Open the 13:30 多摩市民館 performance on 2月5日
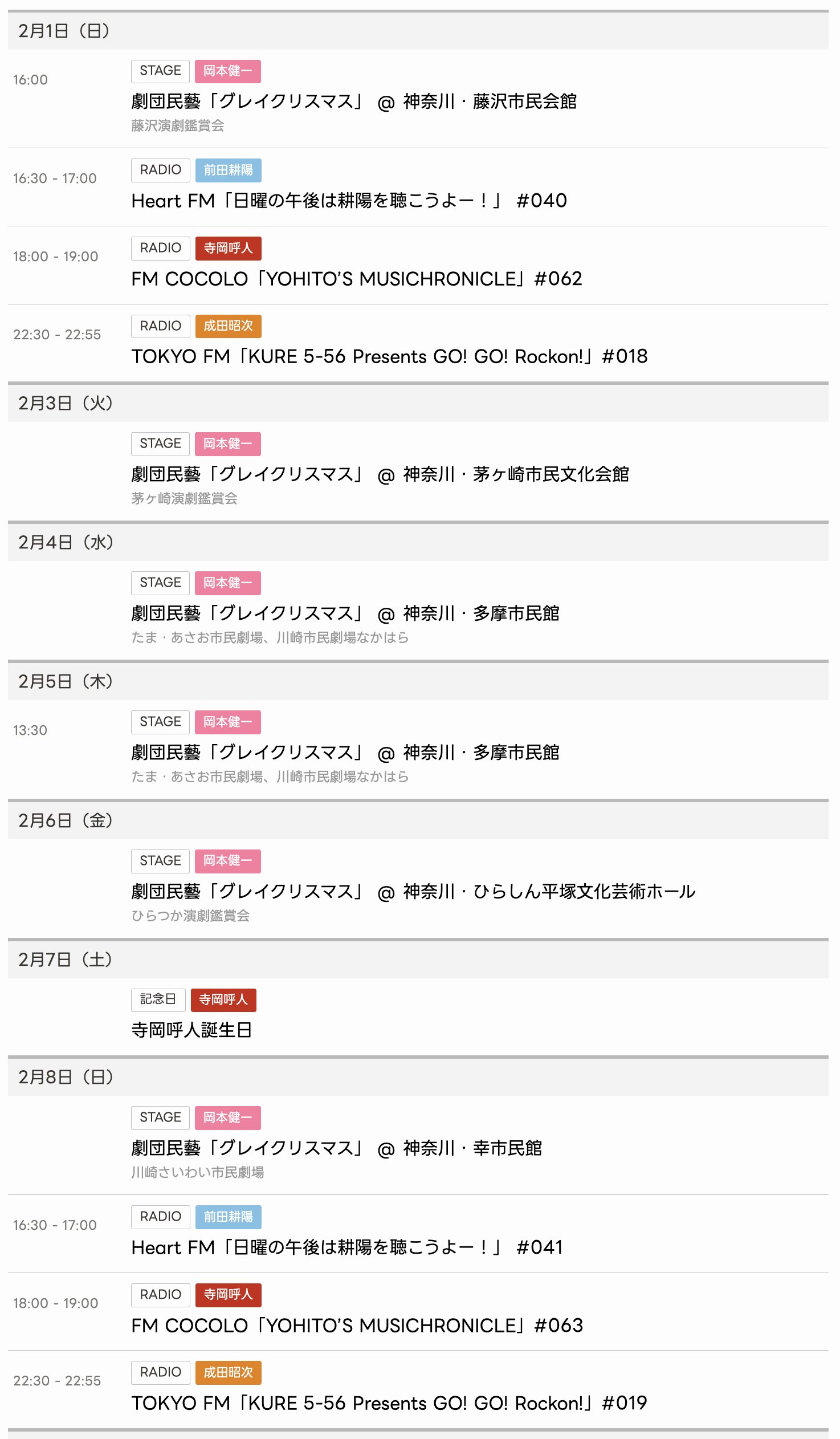Screen dimensions: 840x1439 (345, 753)
